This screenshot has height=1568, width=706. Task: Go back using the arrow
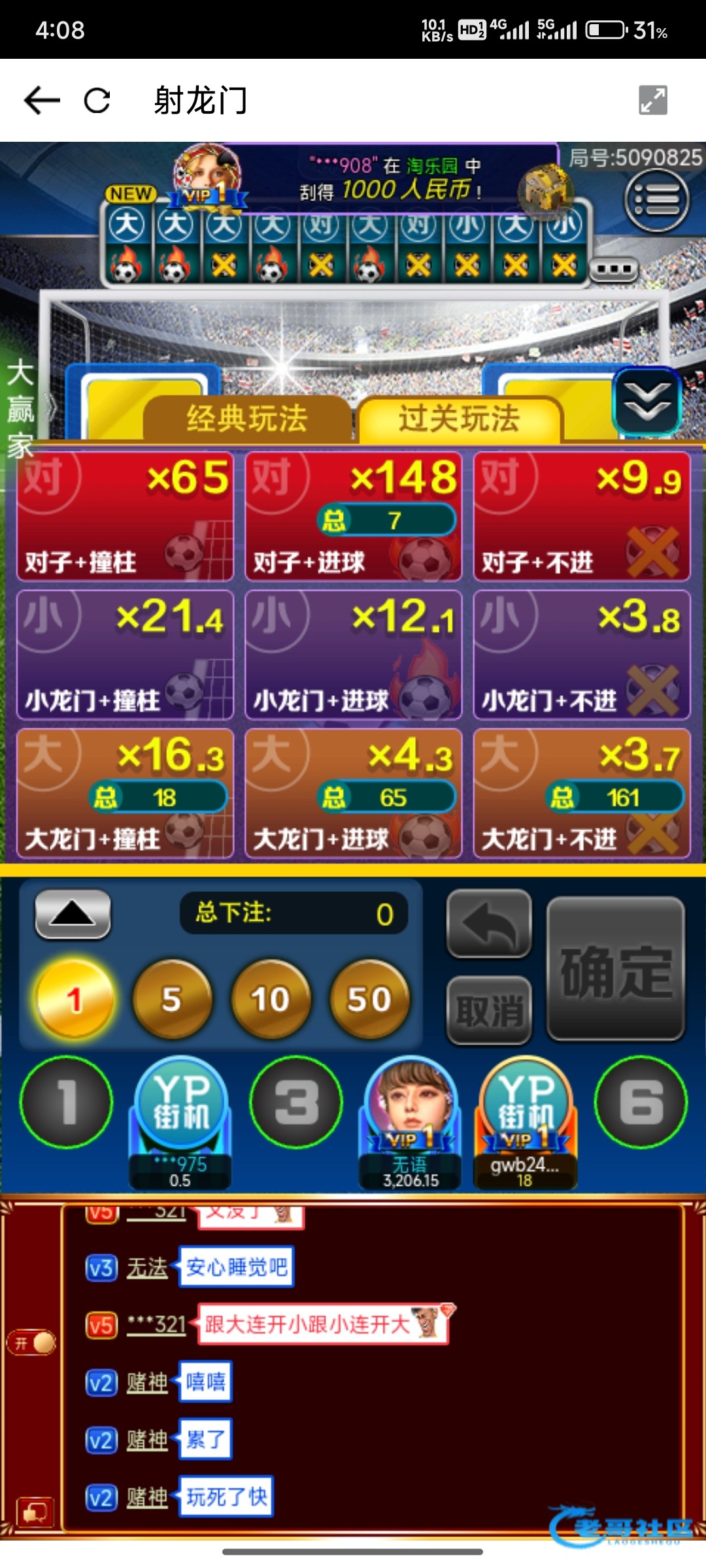[x=42, y=101]
